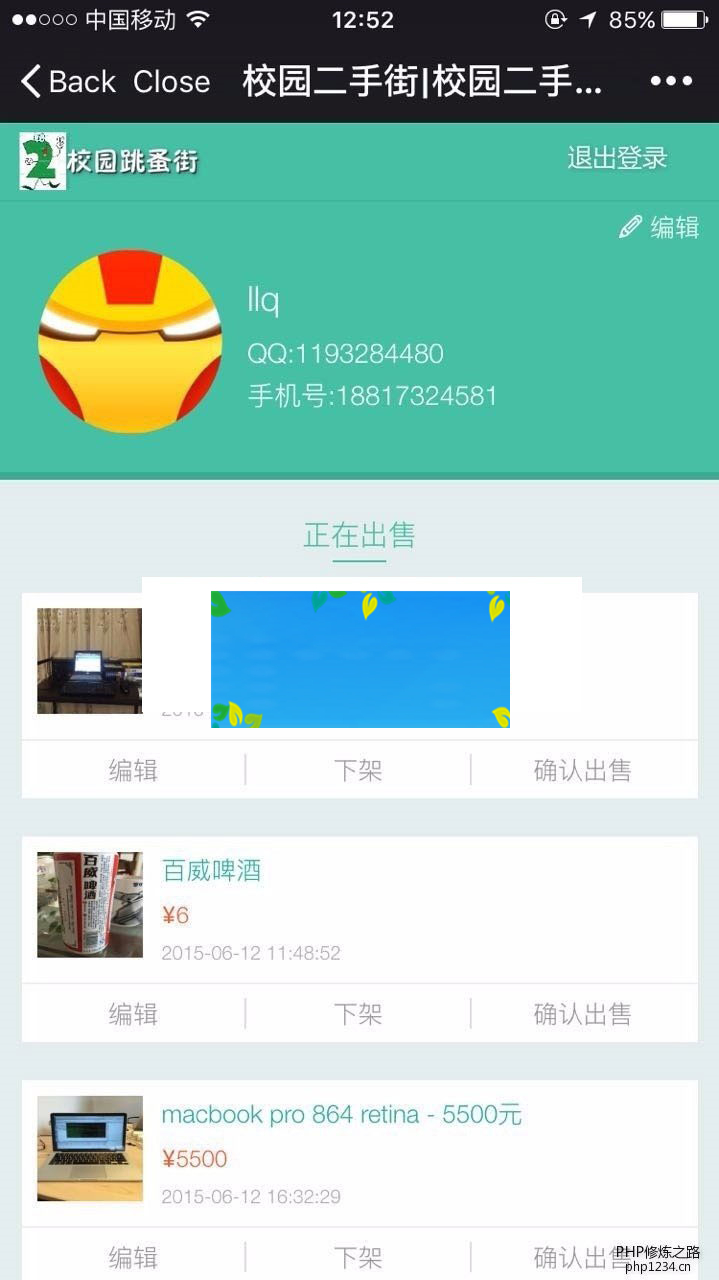Select the 正在出售 tab
719x1280 pixels.
[359, 536]
